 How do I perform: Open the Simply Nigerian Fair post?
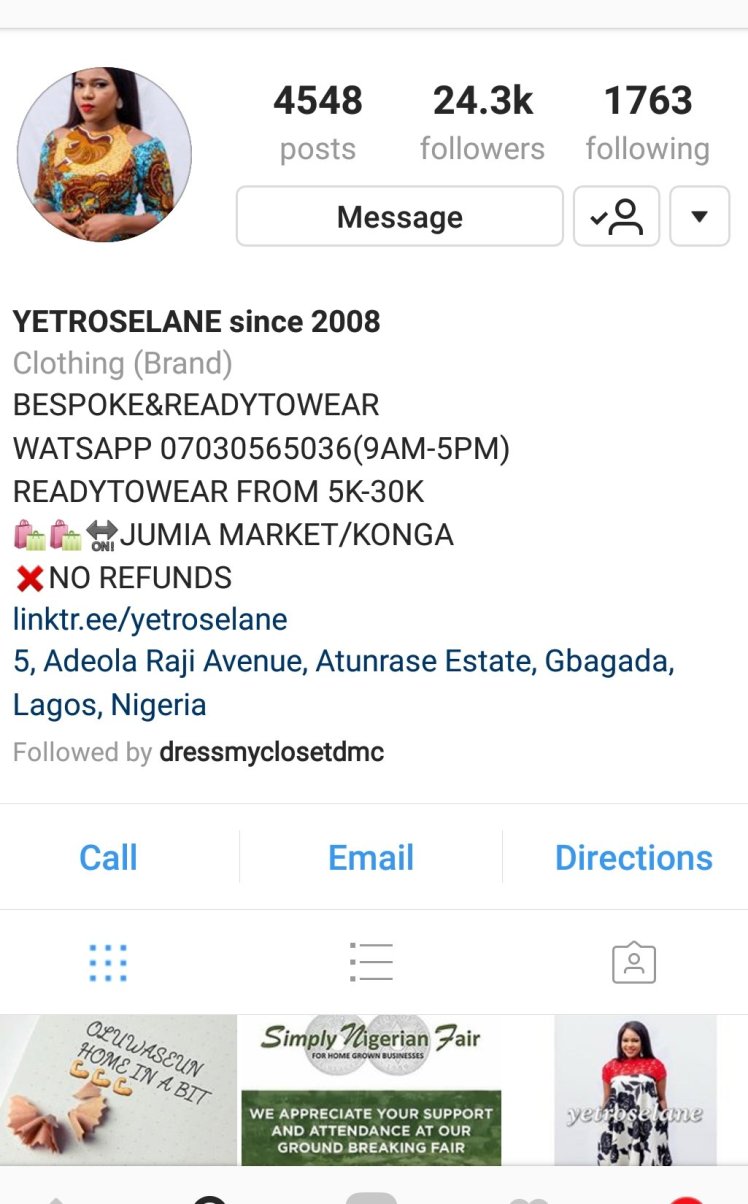click(372, 1090)
